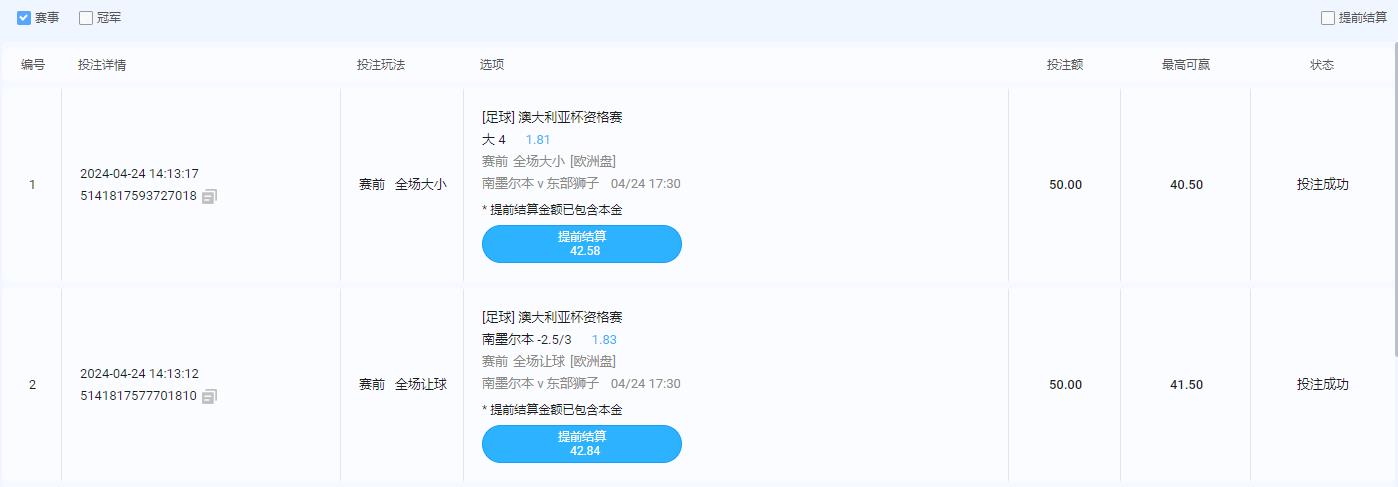Tap 提前结算 42.58 button
The image size is (1398, 487).
[581, 244]
